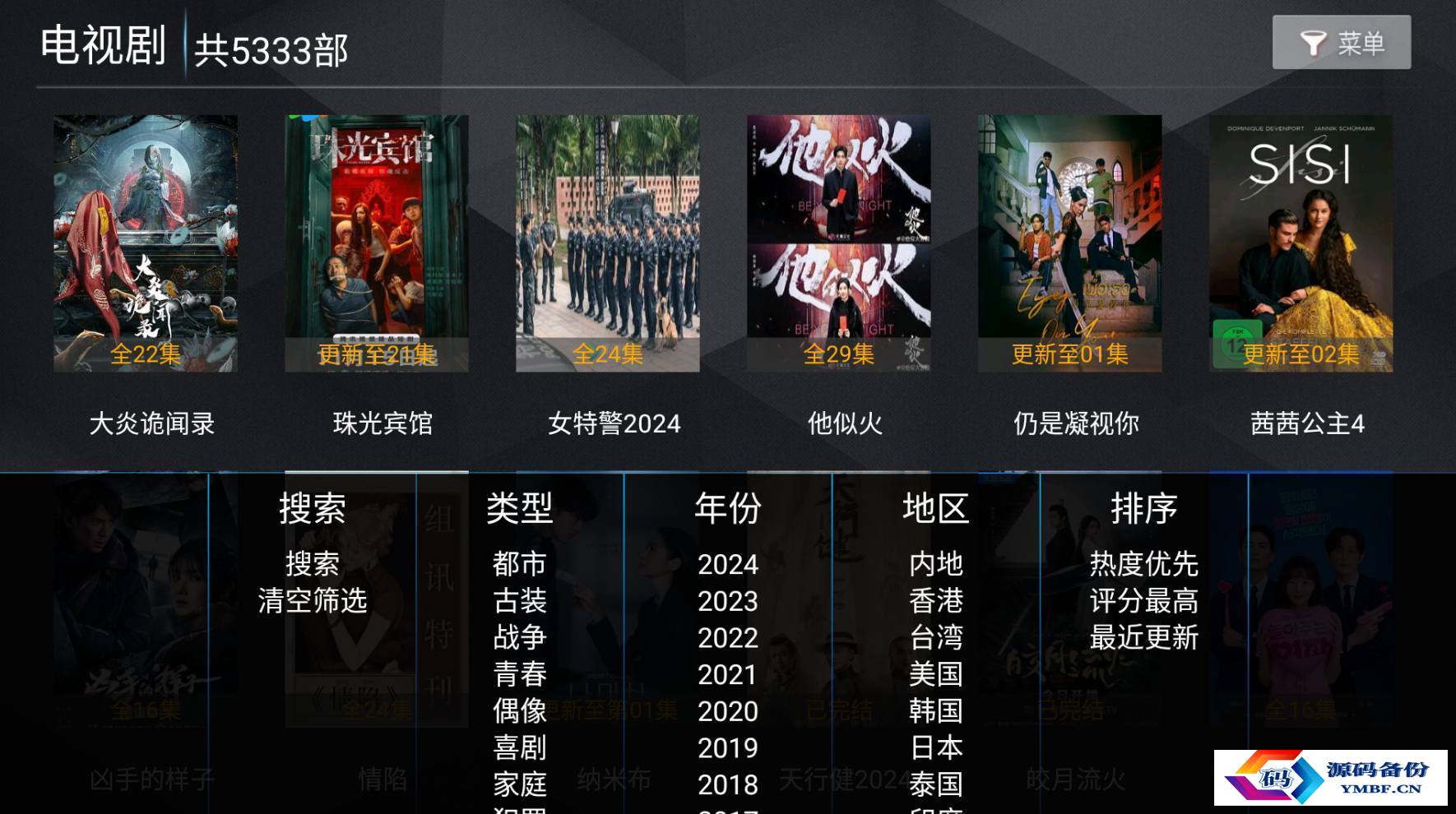Sort by 最近更新
This screenshot has height=814, width=1456.
[1143, 638]
